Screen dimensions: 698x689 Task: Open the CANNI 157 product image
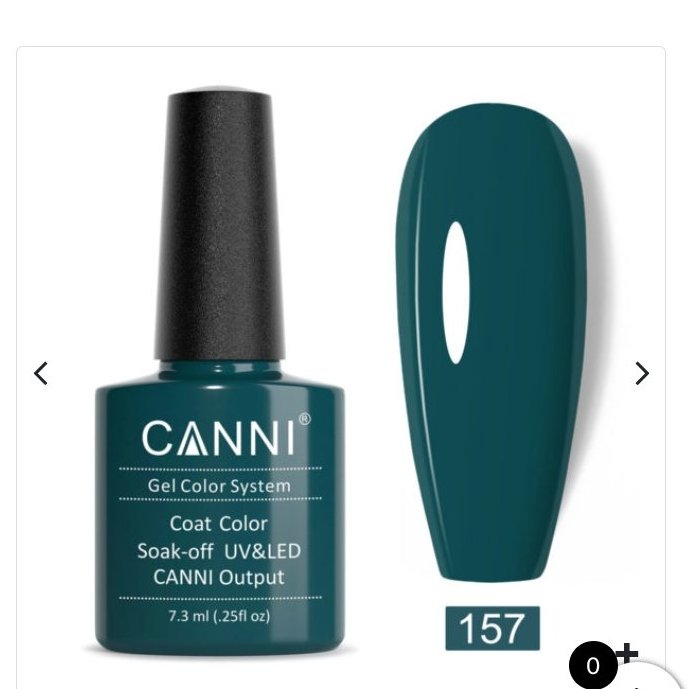(x=340, y=370)
